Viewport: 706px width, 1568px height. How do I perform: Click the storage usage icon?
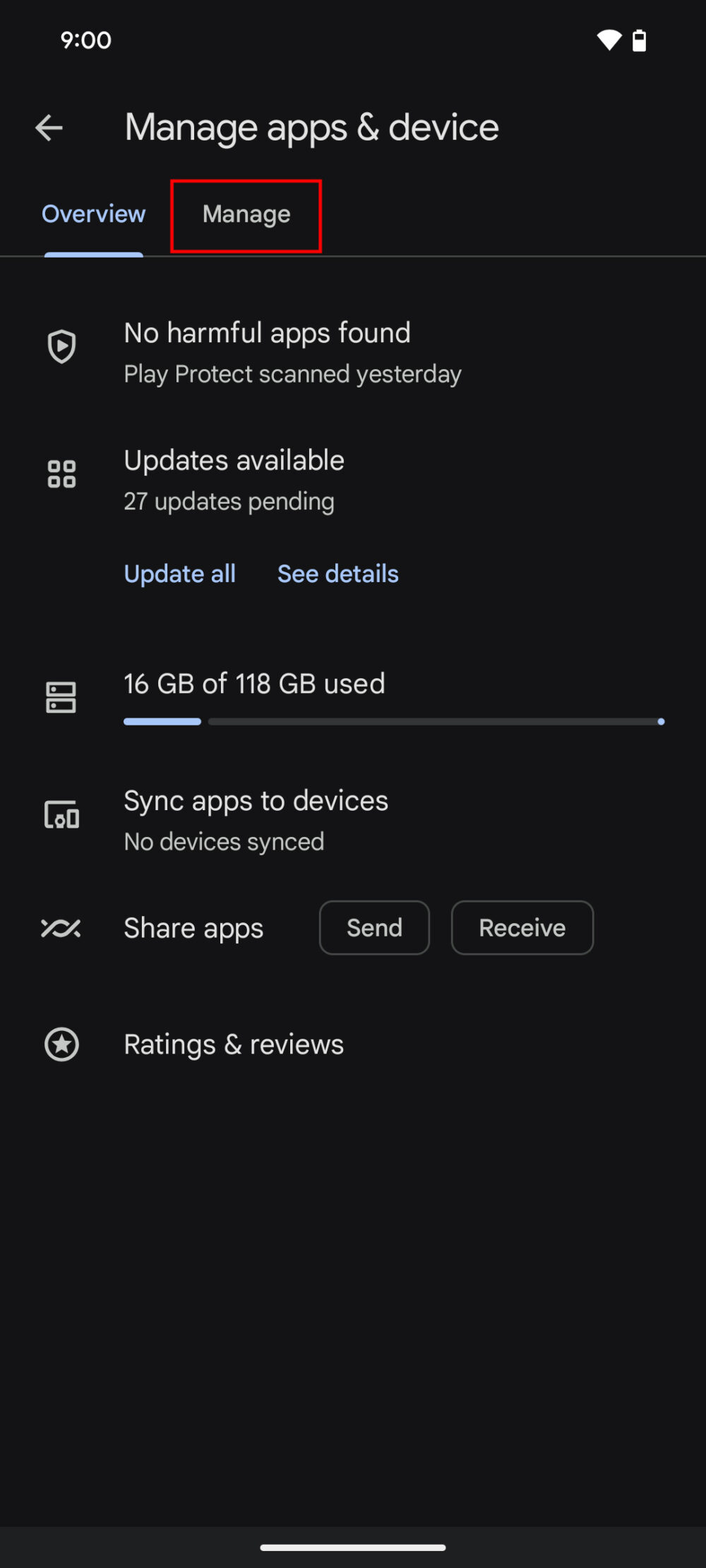(x=61, y=697)
